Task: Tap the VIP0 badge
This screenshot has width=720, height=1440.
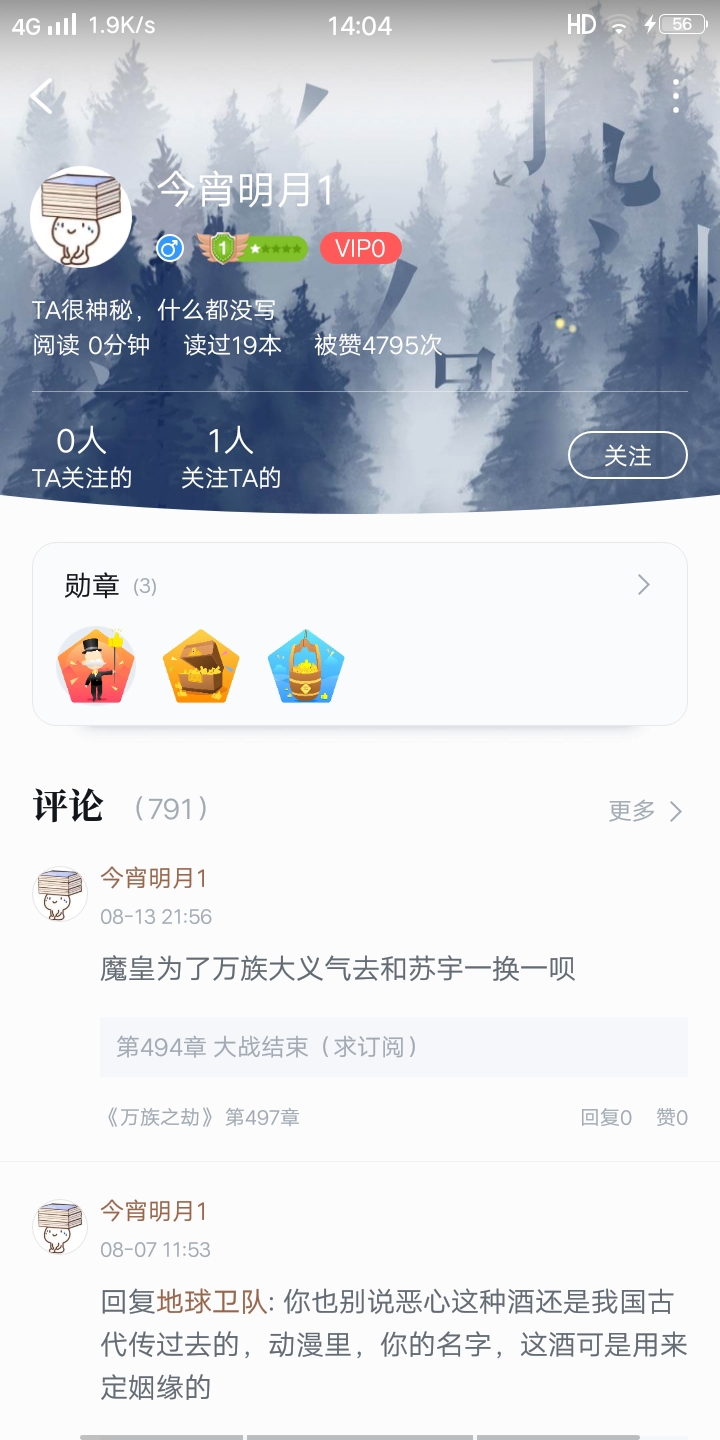Action: click(360, 248)
